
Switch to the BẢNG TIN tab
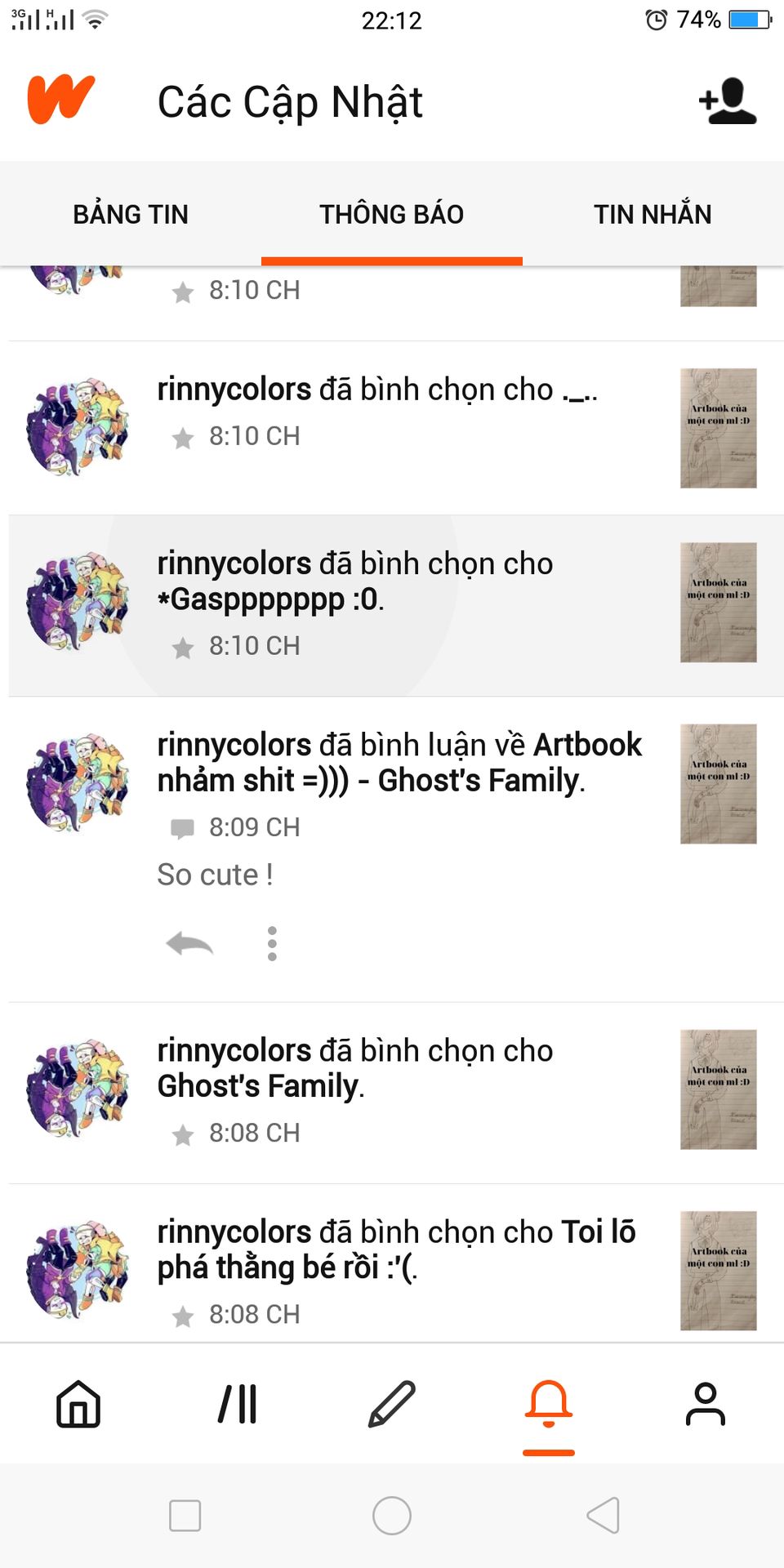click(131, 214)
